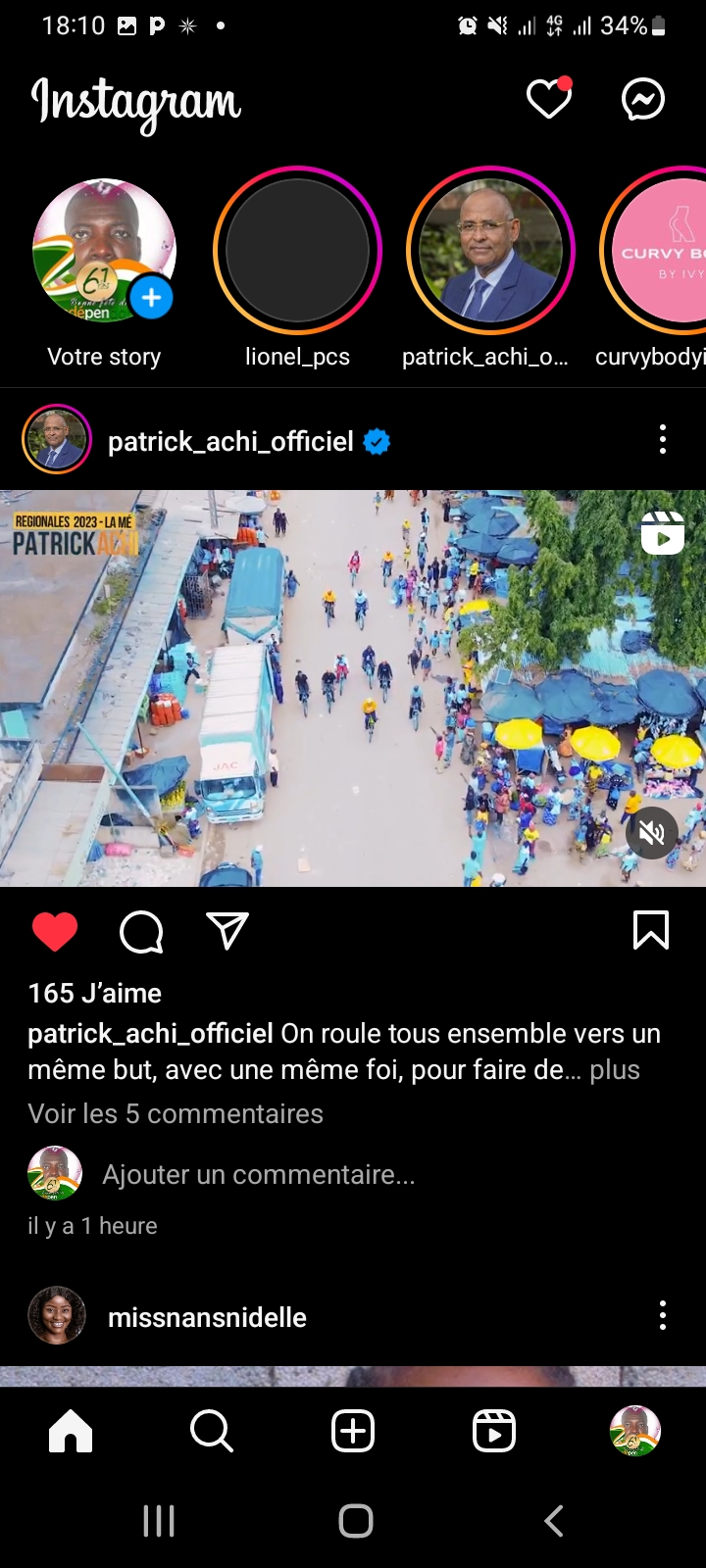The width and height of the screenshot is (706, 1568).
Task: Unlike patrick_achi_officiel's post
Action: [55, 931]
